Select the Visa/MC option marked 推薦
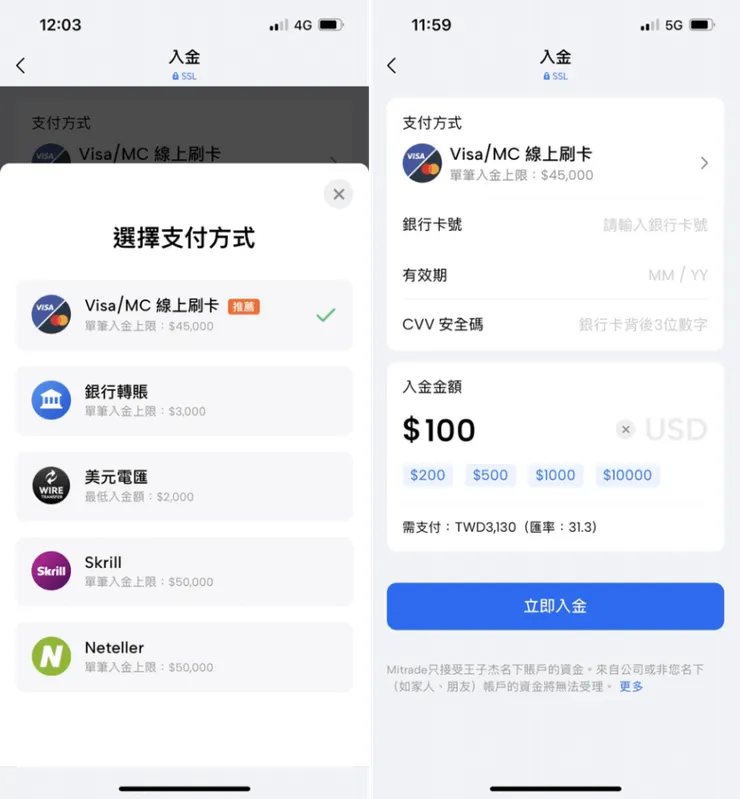The height and width of the screenshot is (799, 740). pyautogui.click(x=184, y=315)
